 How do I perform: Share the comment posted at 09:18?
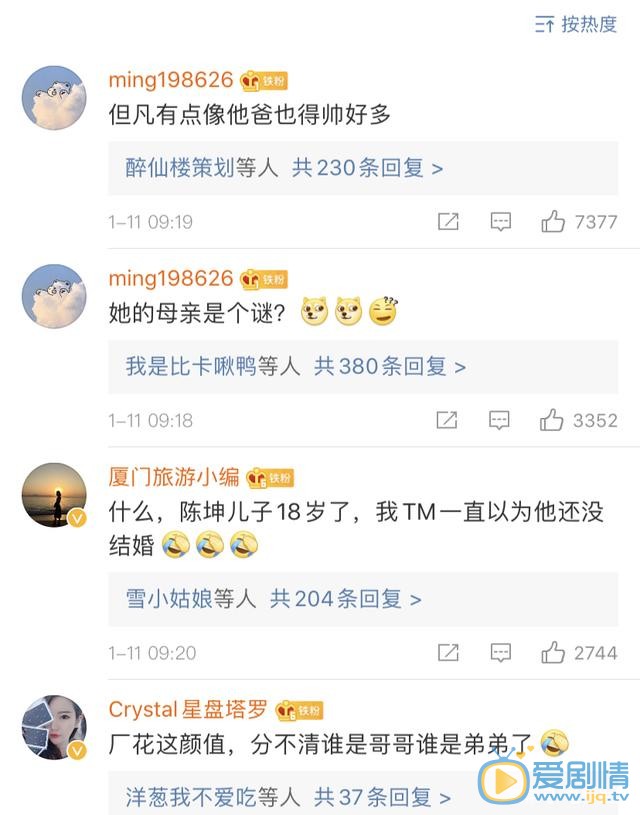coord(448,420)
